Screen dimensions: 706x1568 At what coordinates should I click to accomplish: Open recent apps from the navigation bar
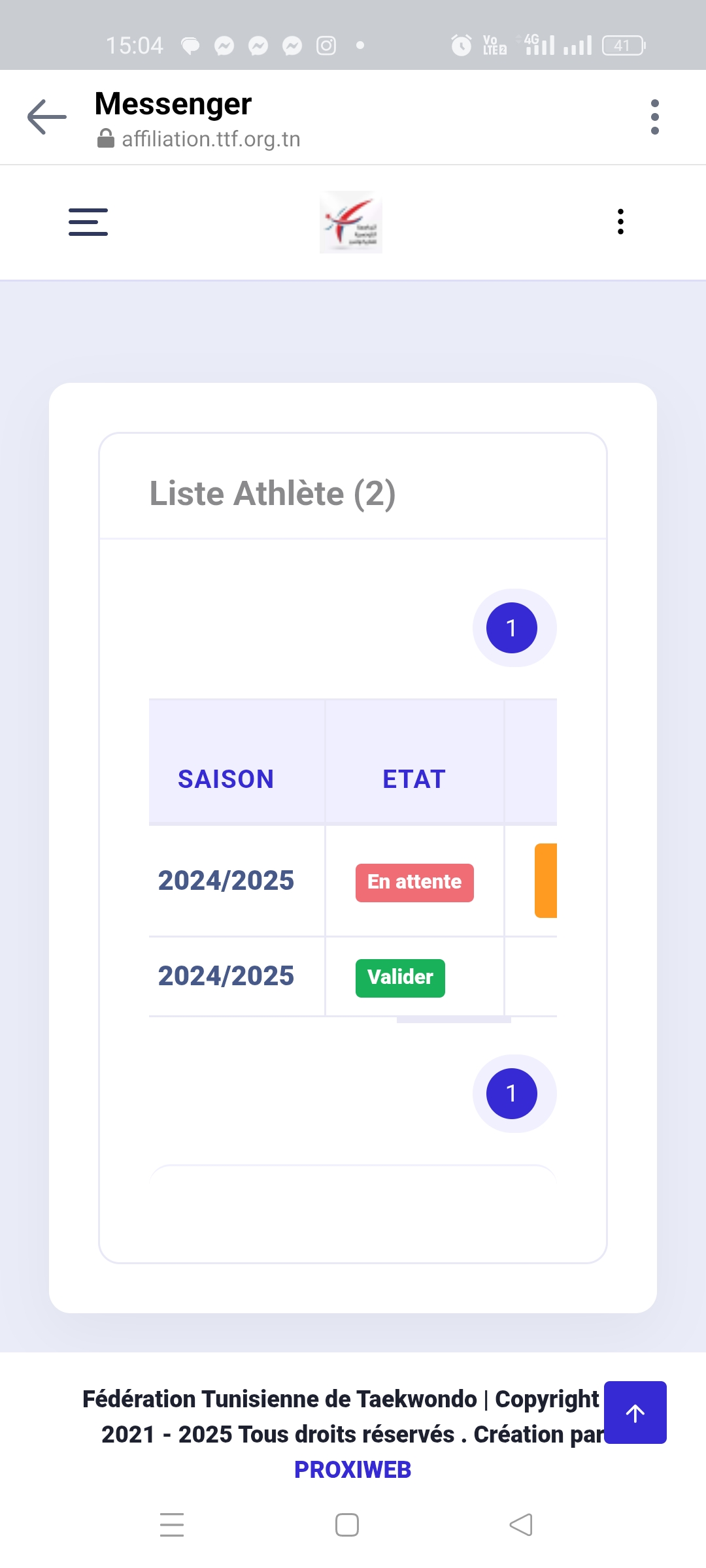(172, 1525)
